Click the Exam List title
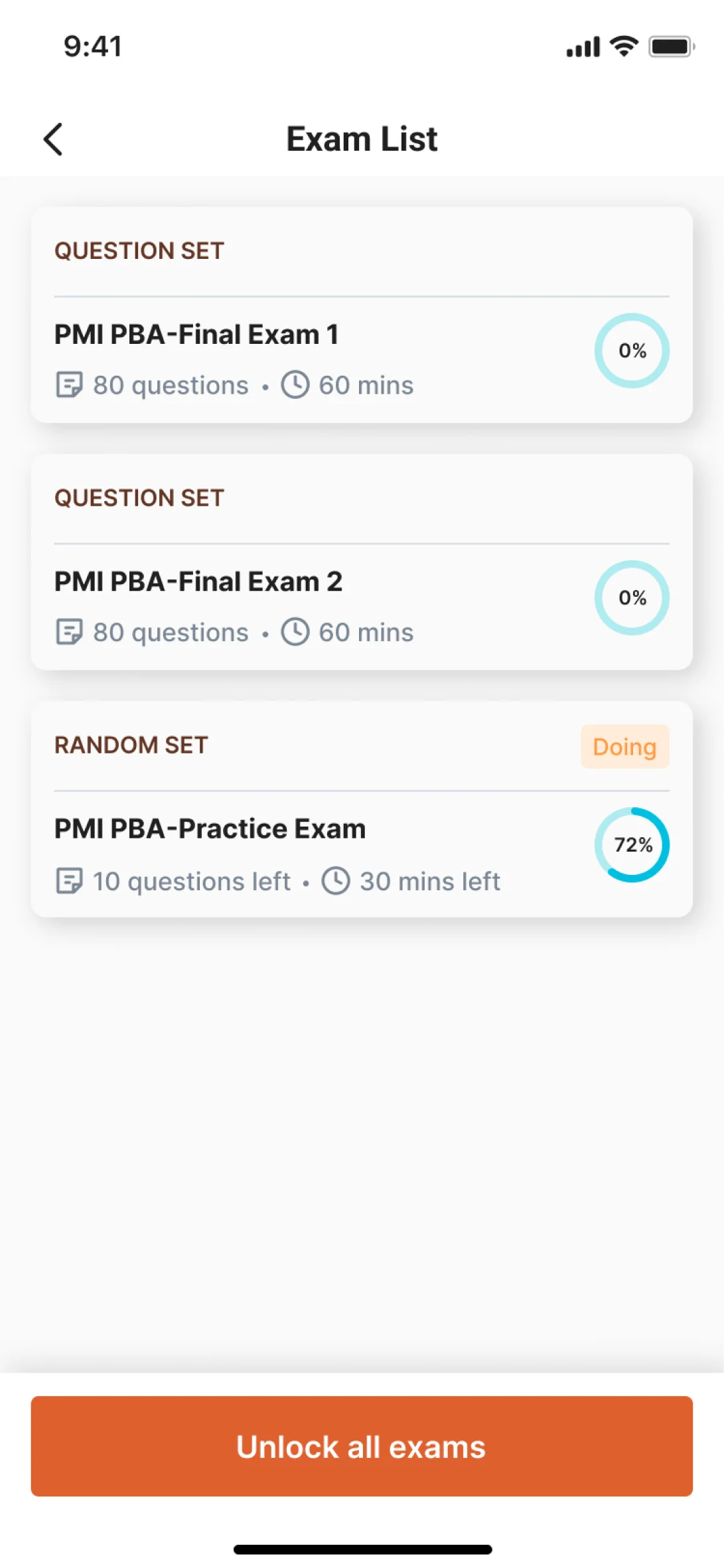724x1568 pixels. point(362,139)
